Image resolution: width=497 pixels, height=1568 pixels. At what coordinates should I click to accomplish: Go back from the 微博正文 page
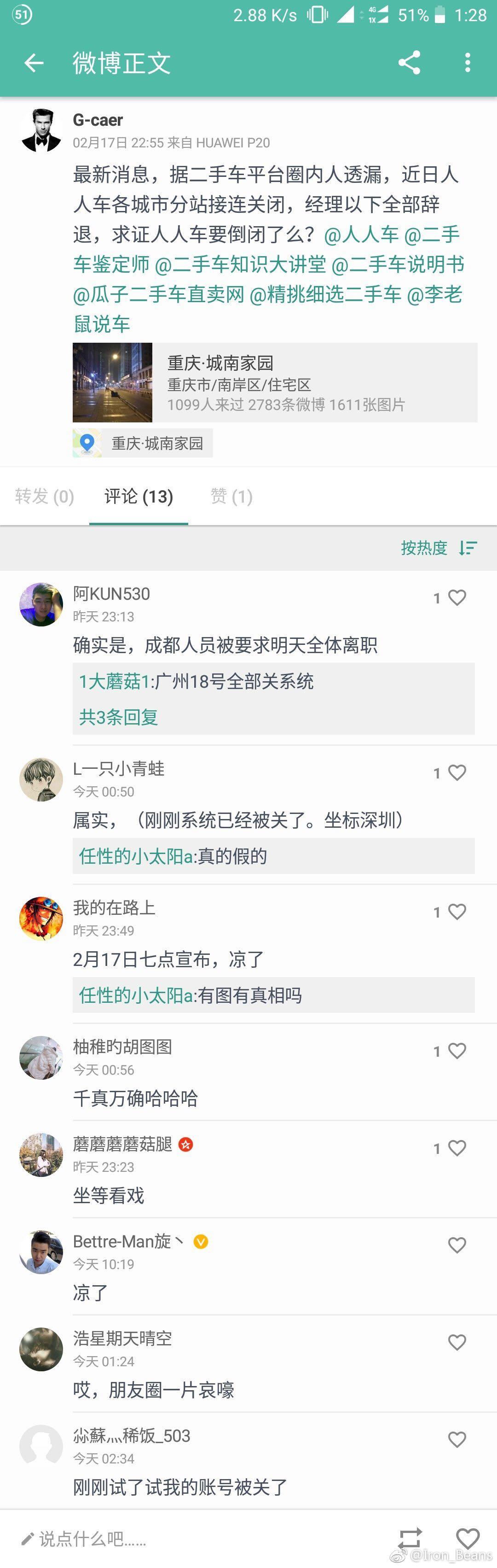click(x=34, y=63)
